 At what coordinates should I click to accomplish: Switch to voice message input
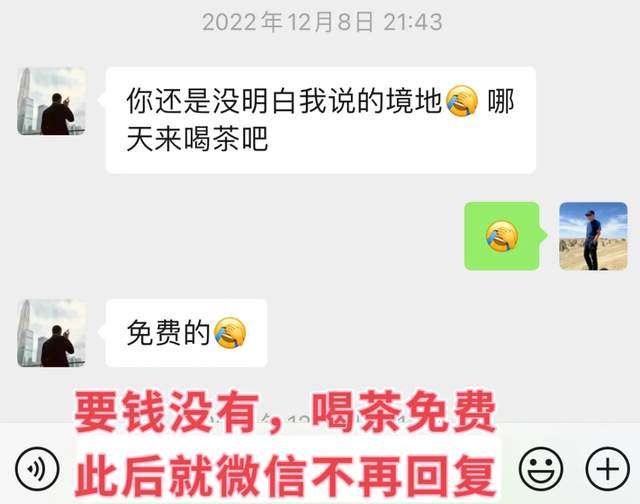point(37,467)
